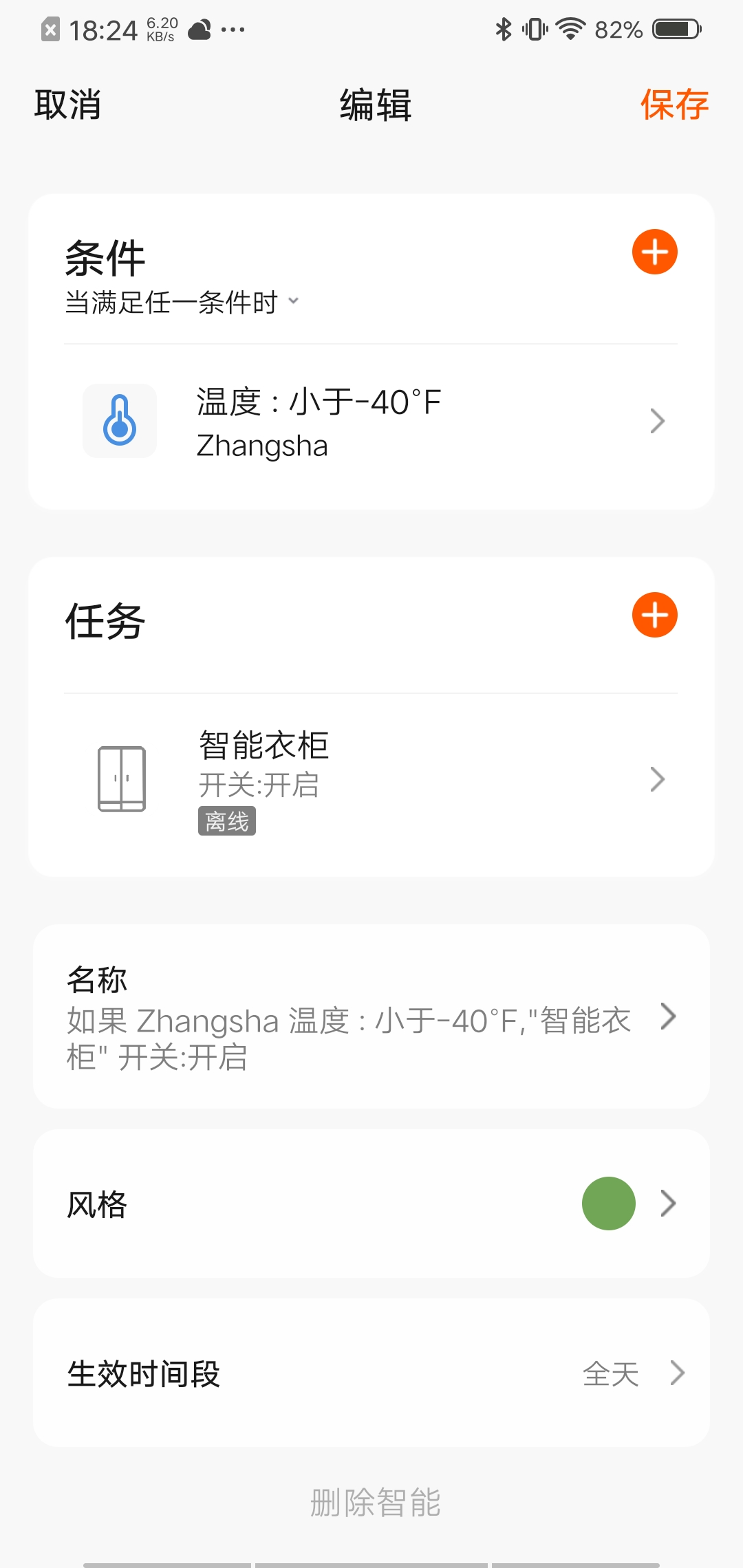Tap the Wi-Fi icon in the status bar
743x1568 pixels.
[571, 29]
